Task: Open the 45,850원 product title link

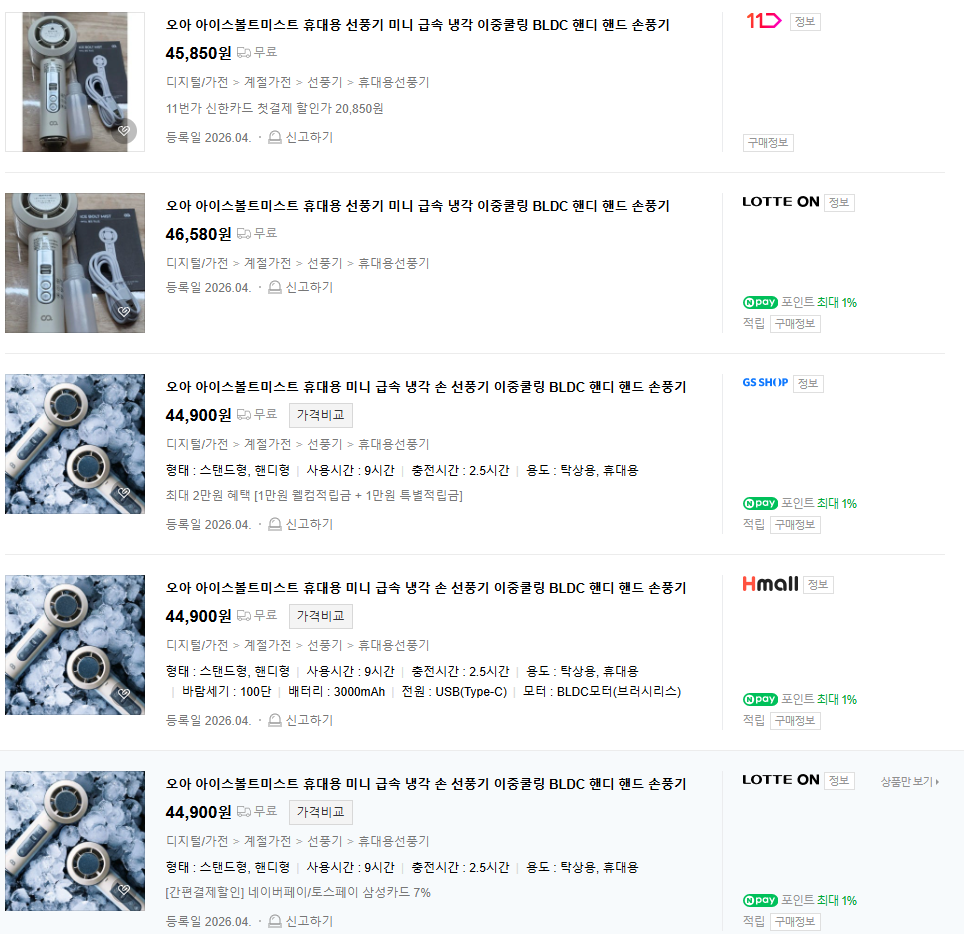Action: (417, 25)
